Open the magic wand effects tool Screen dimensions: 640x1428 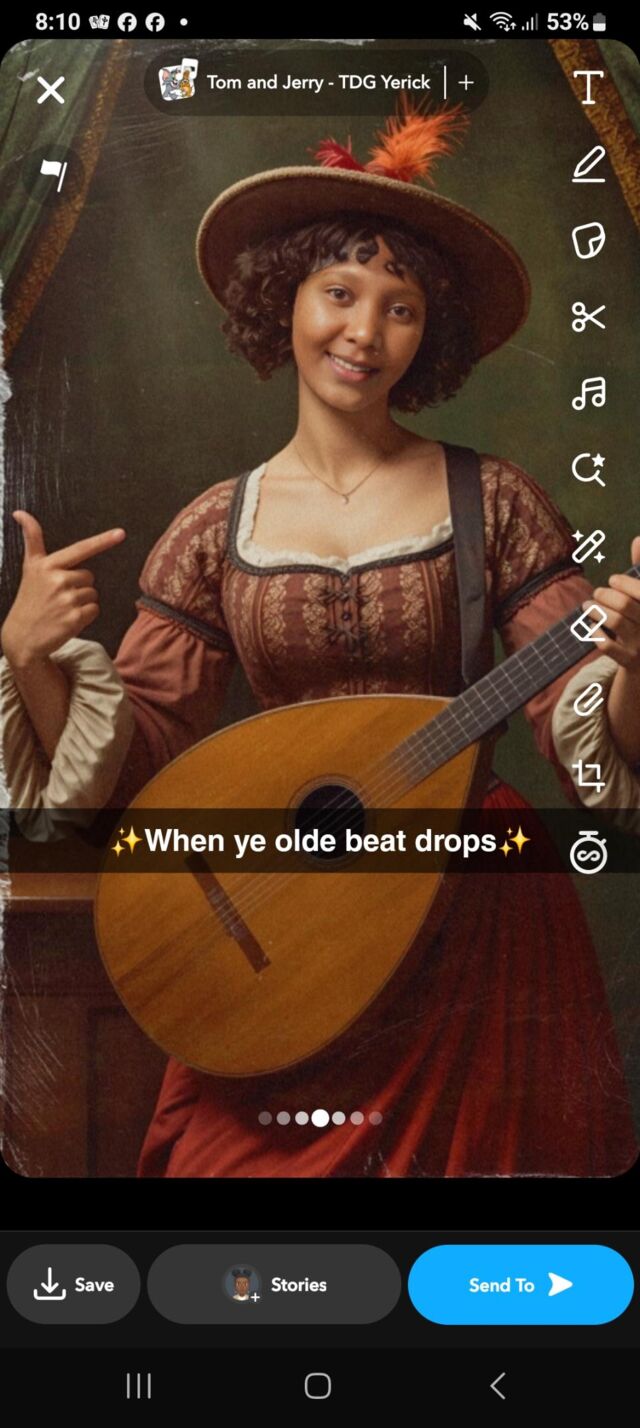pos(588,546)
